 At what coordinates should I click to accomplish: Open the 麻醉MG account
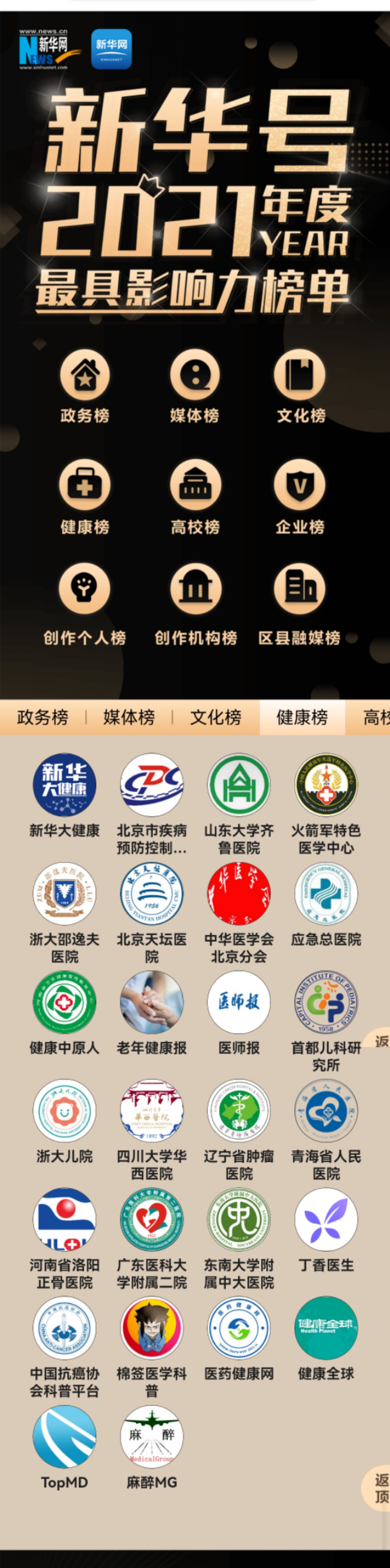pyautogui.click(x=152, y=1436)
